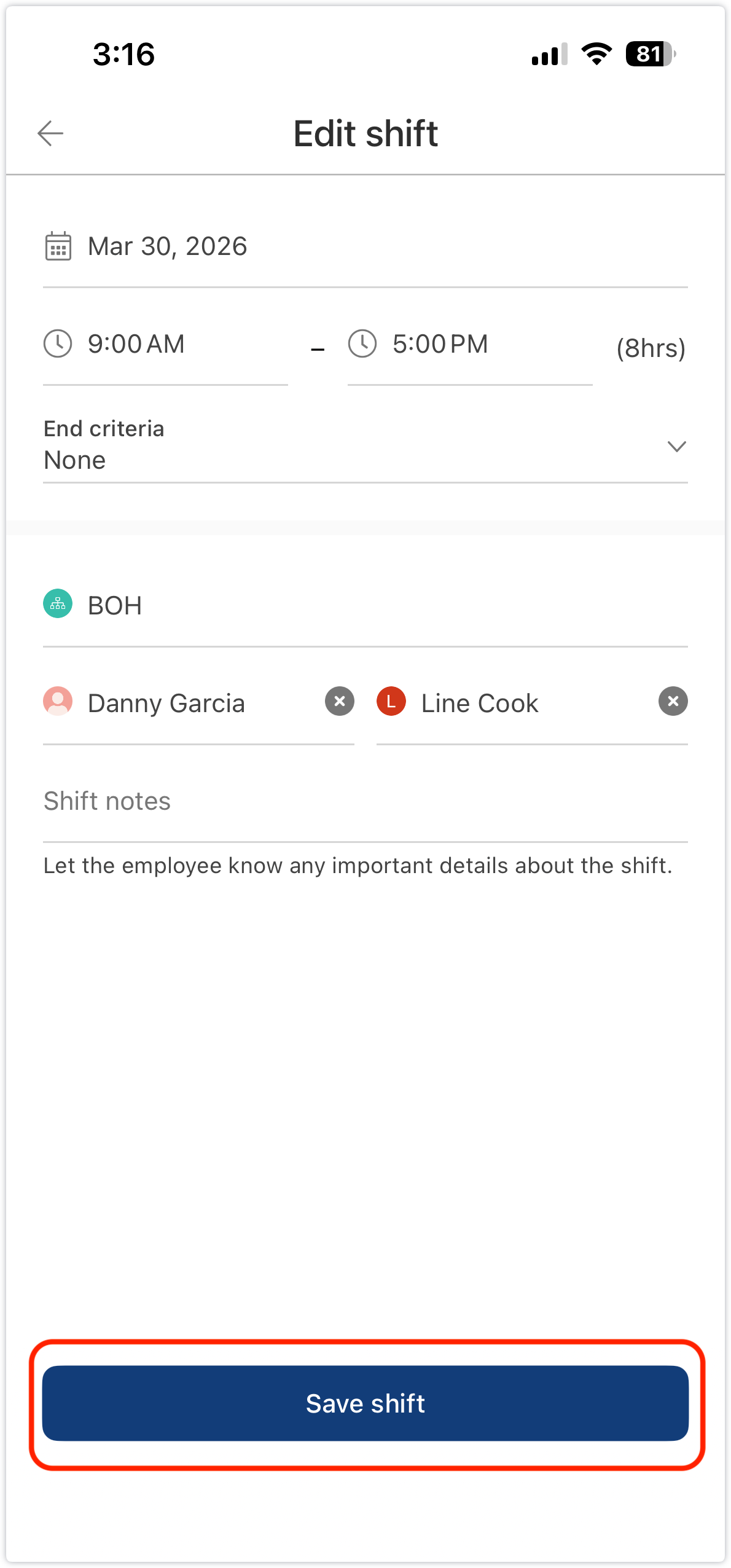The image size is (731, 1568).
Task: Remove Danny Garcia from the shift
Action: [340, 701]
